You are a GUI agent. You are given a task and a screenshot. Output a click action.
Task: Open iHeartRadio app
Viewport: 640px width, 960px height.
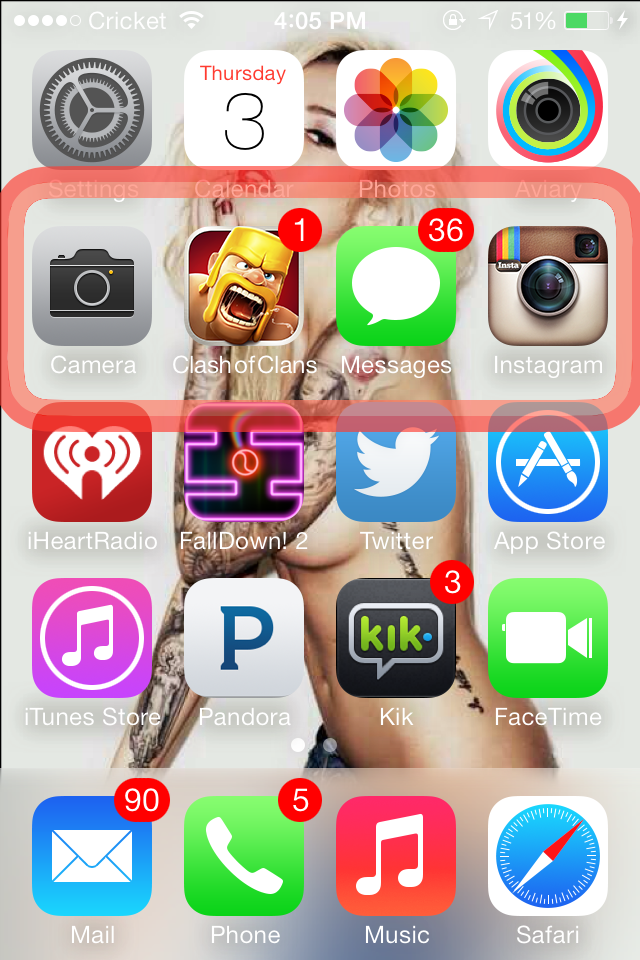click(x=92, y=462)
